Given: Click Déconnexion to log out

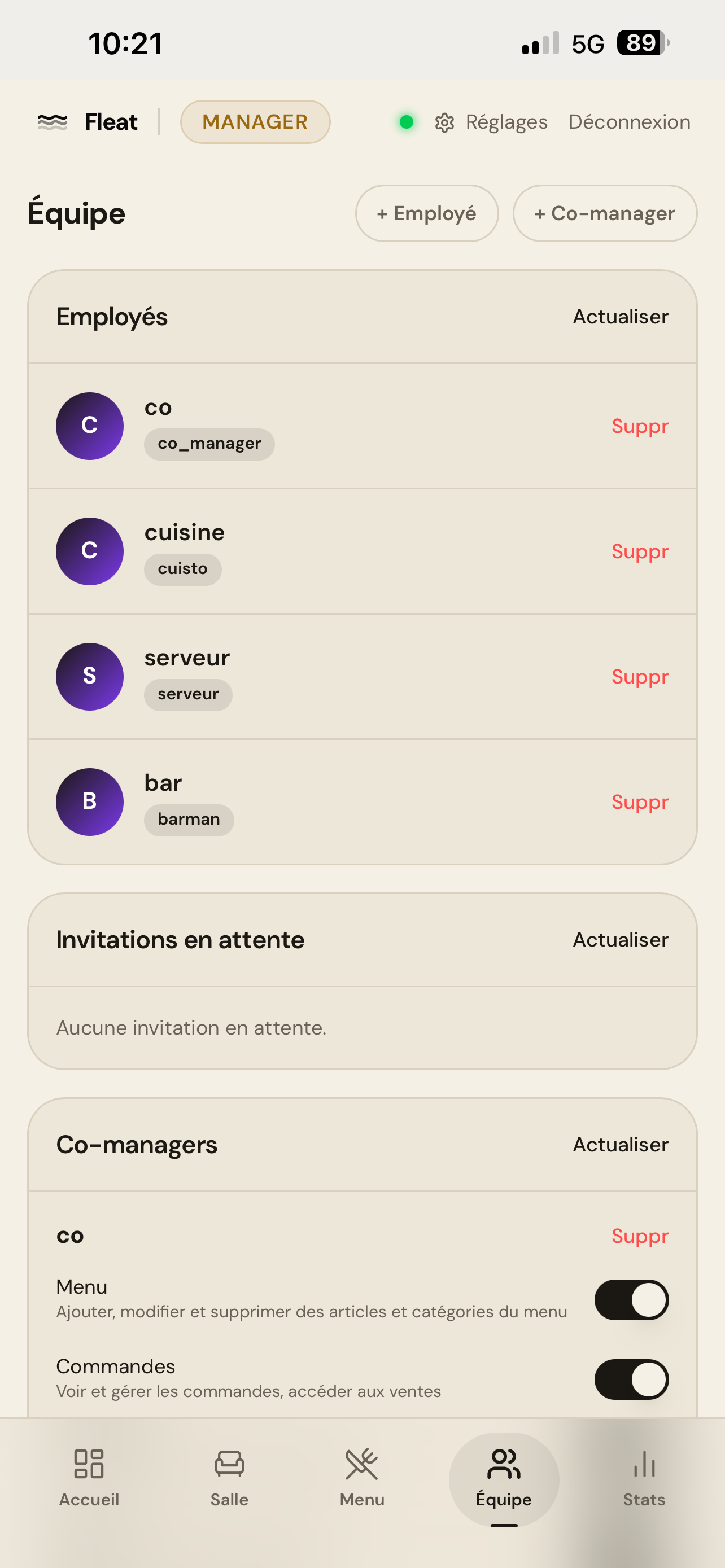Looking at the screenshot, I should tap(629, 121).
